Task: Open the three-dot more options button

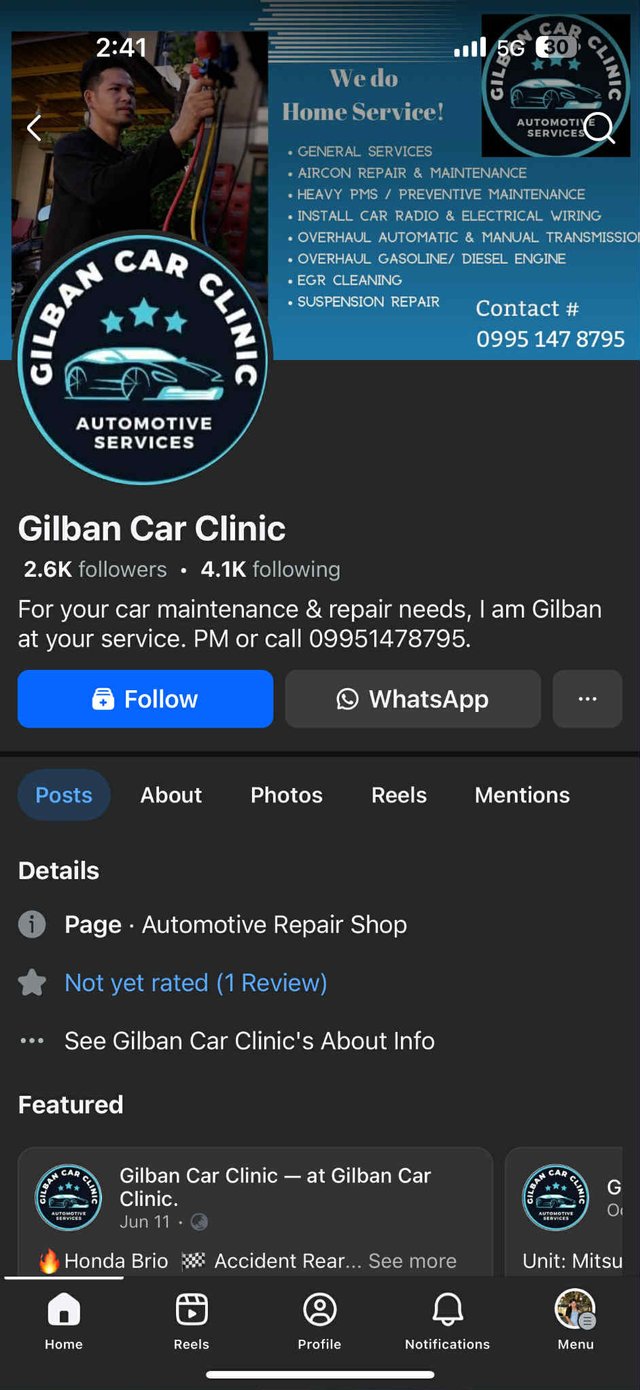Action: click(x=587, y=699)
